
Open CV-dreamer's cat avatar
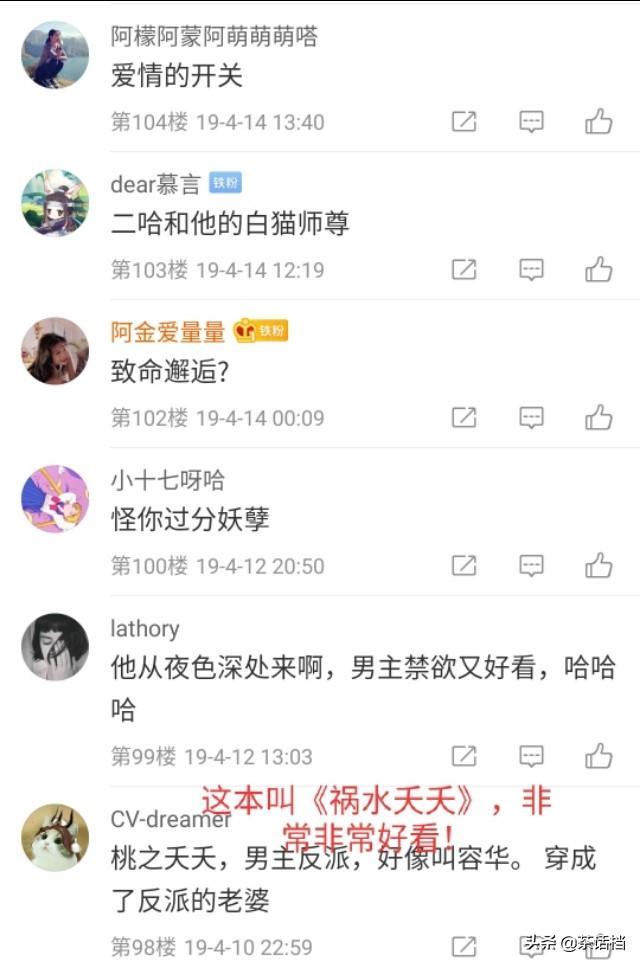click(55, 837)
